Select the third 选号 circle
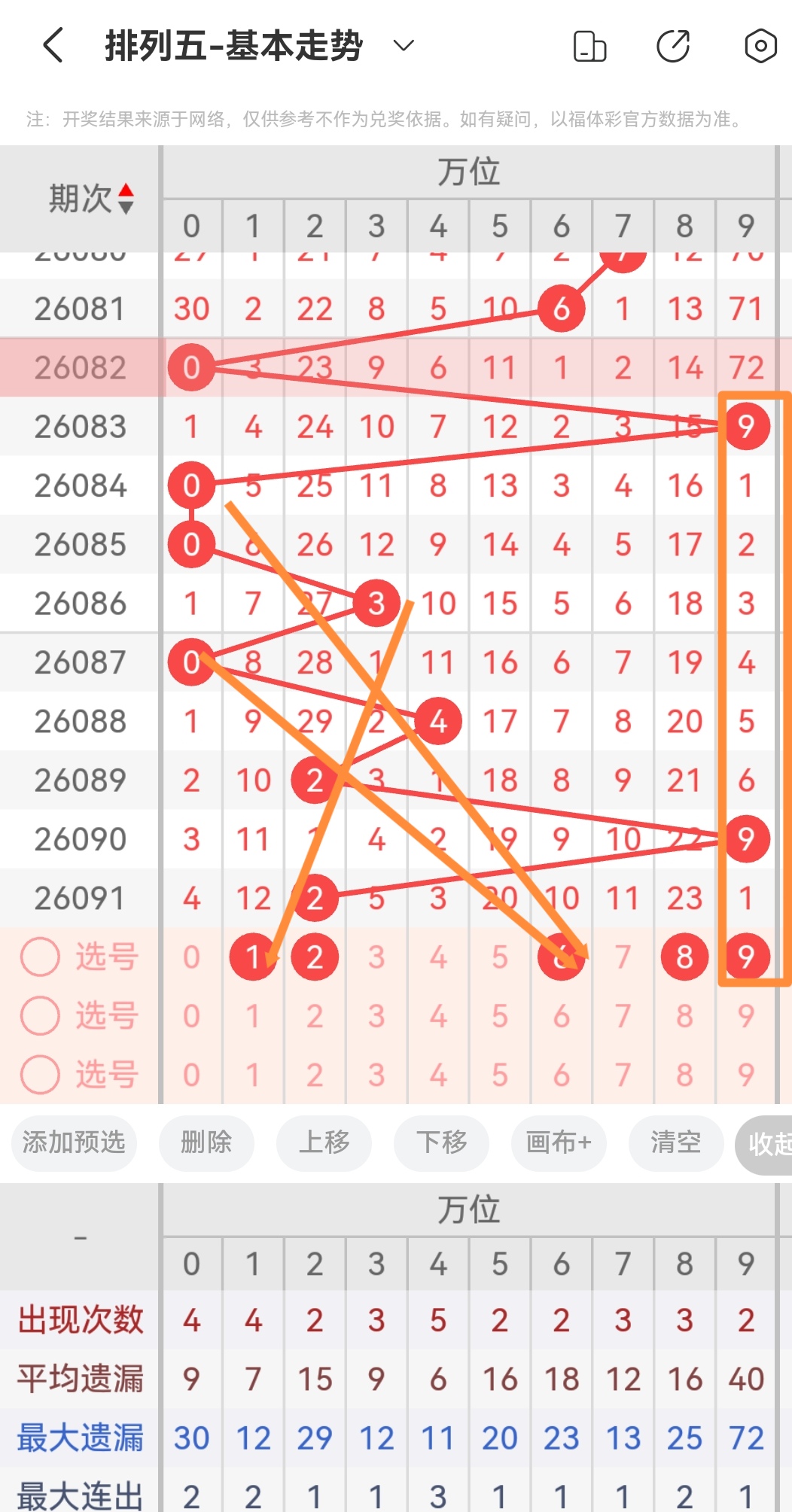Screen dimensions: 792x1512 pos(40,1075)
